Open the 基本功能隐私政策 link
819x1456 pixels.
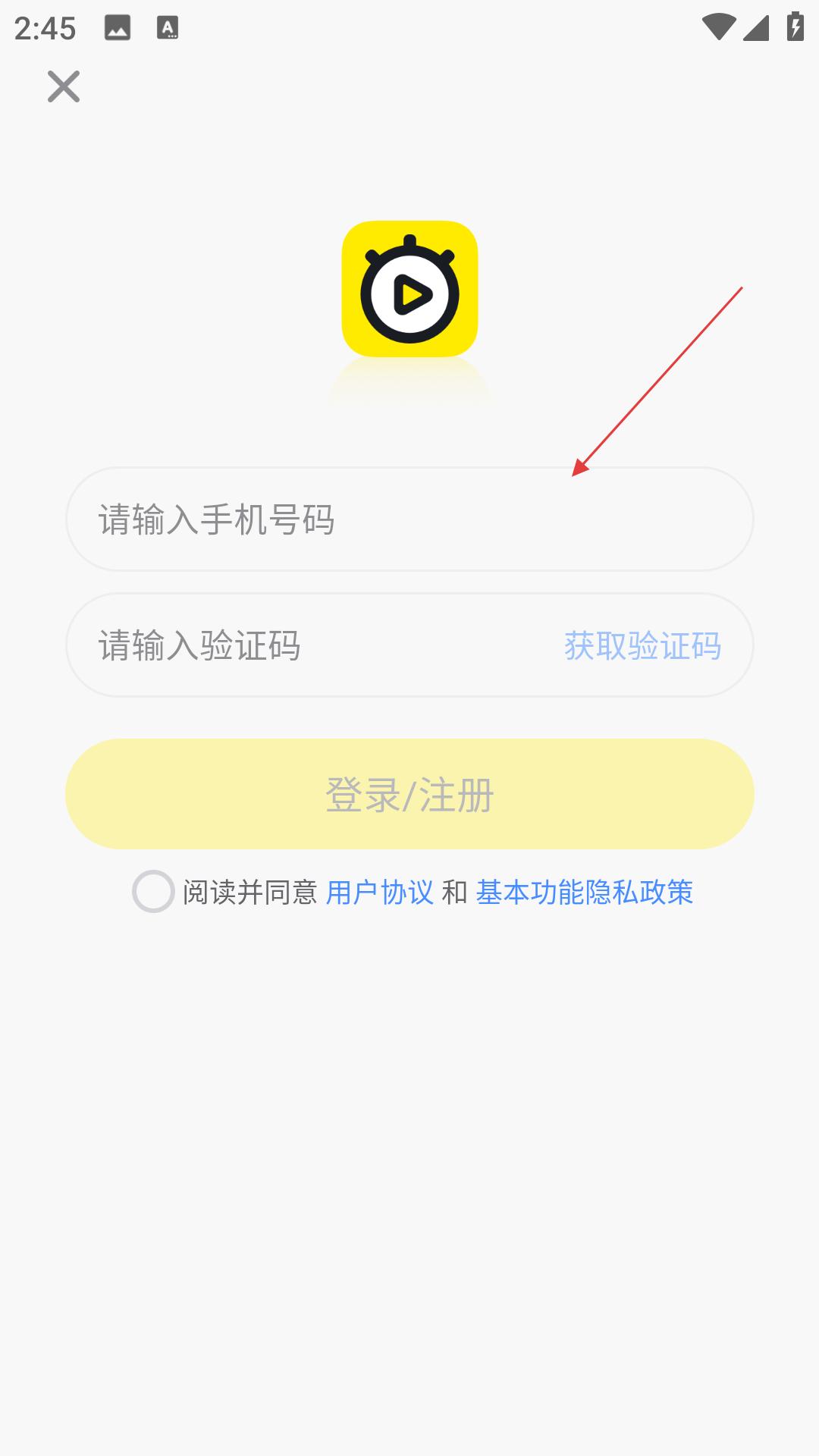pos(584,893)
